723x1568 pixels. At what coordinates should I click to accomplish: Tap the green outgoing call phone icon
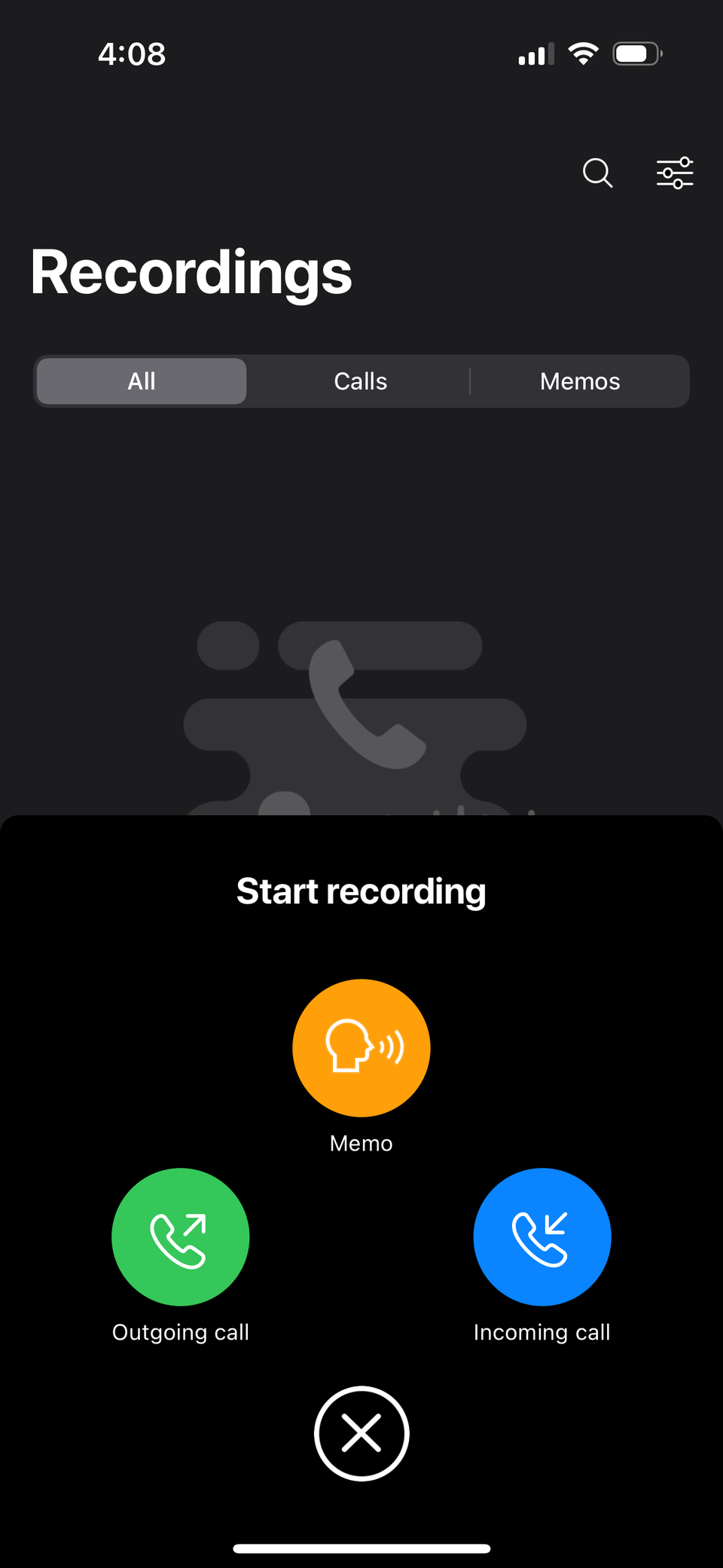(180, 1236)
